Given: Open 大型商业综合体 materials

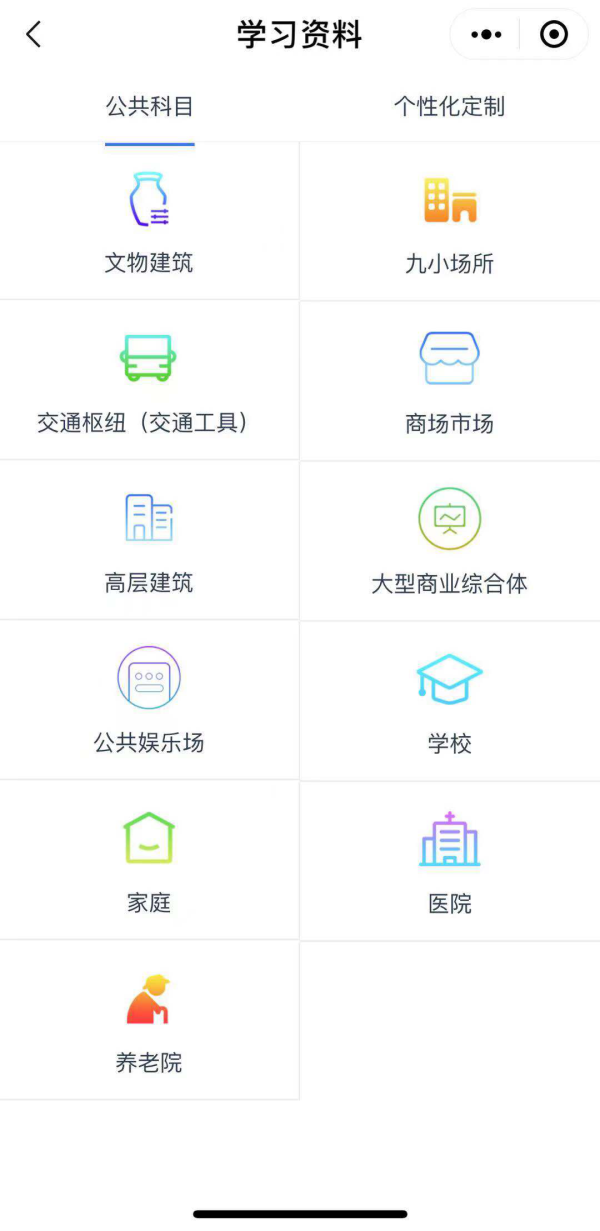Looking at the screenshot, I should coord(449,542).
